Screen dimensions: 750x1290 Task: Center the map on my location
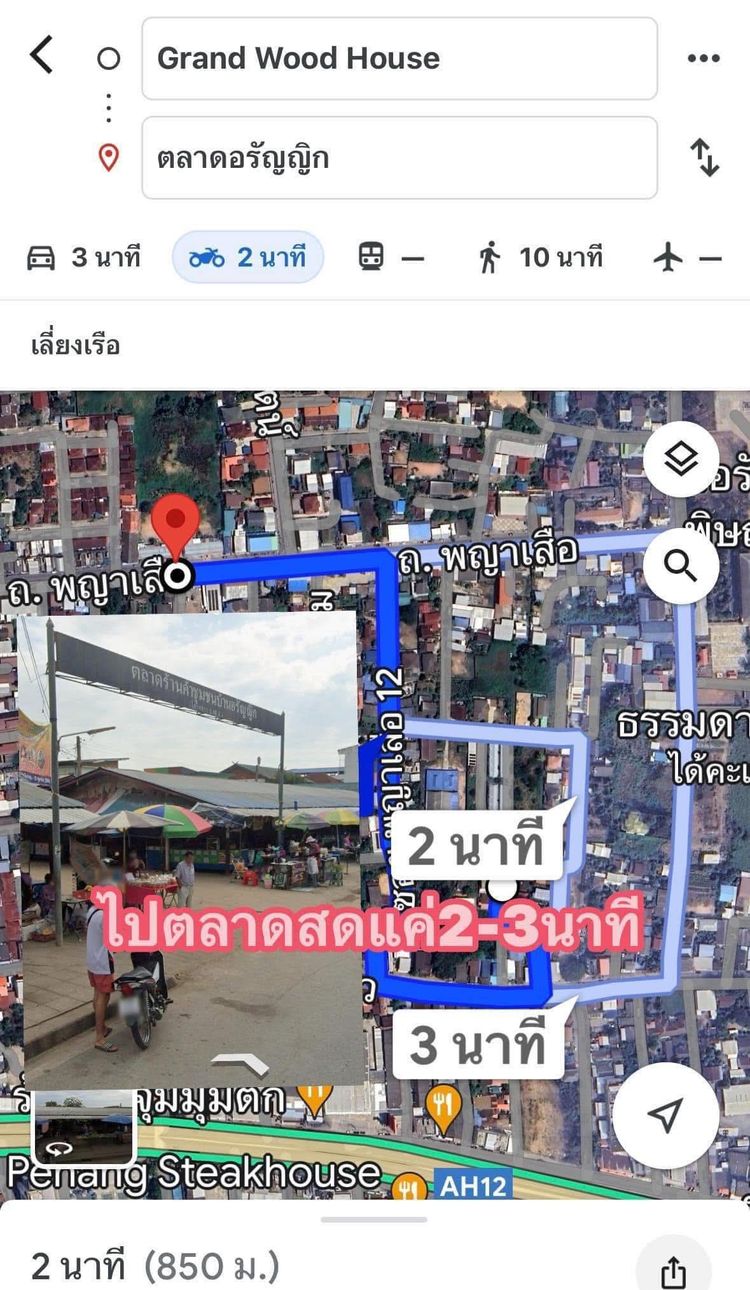pyautogui.click(x=665, y=1114)
